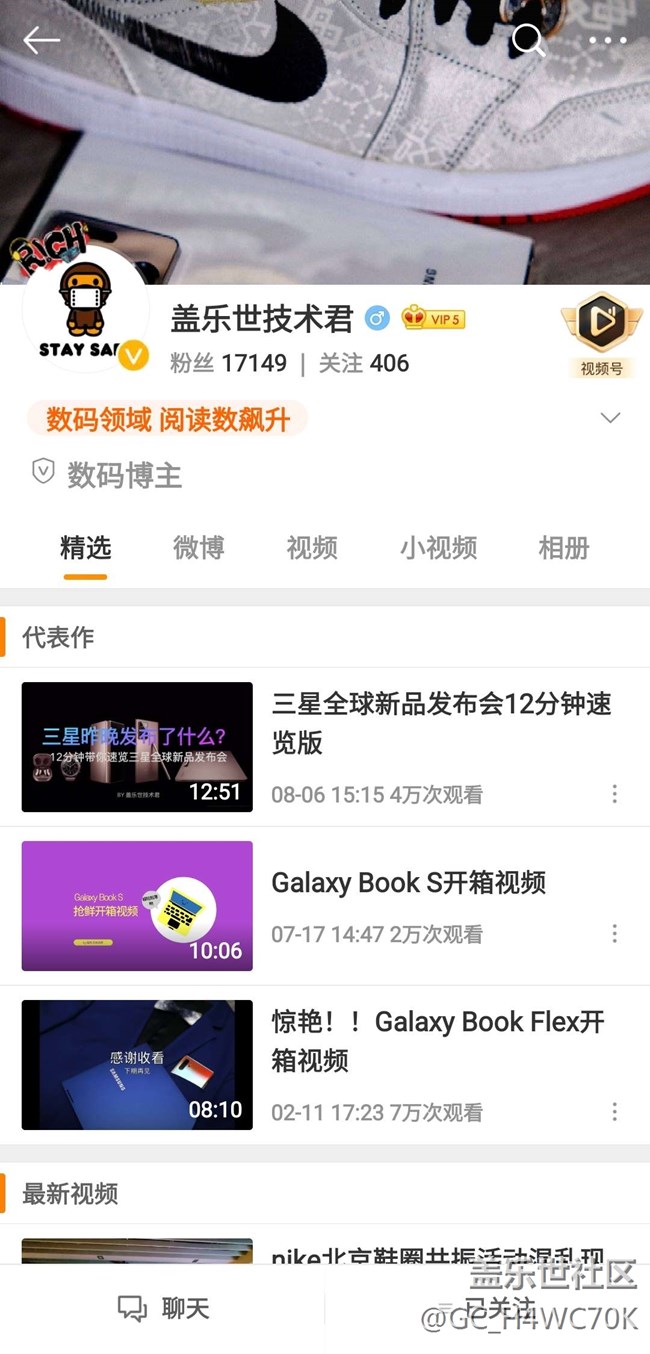Open the three-dot overflow menu
650x1354 pixels.
click(x=607, y=41)
